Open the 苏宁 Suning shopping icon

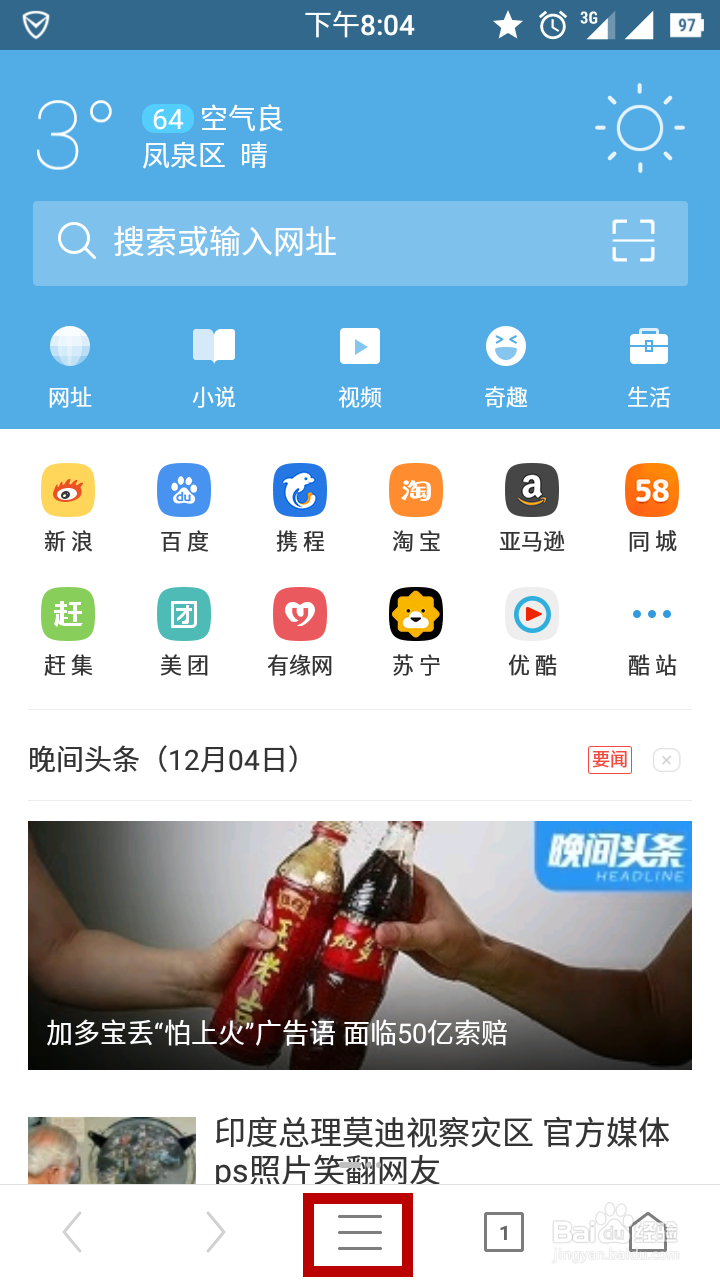(415, 629)
